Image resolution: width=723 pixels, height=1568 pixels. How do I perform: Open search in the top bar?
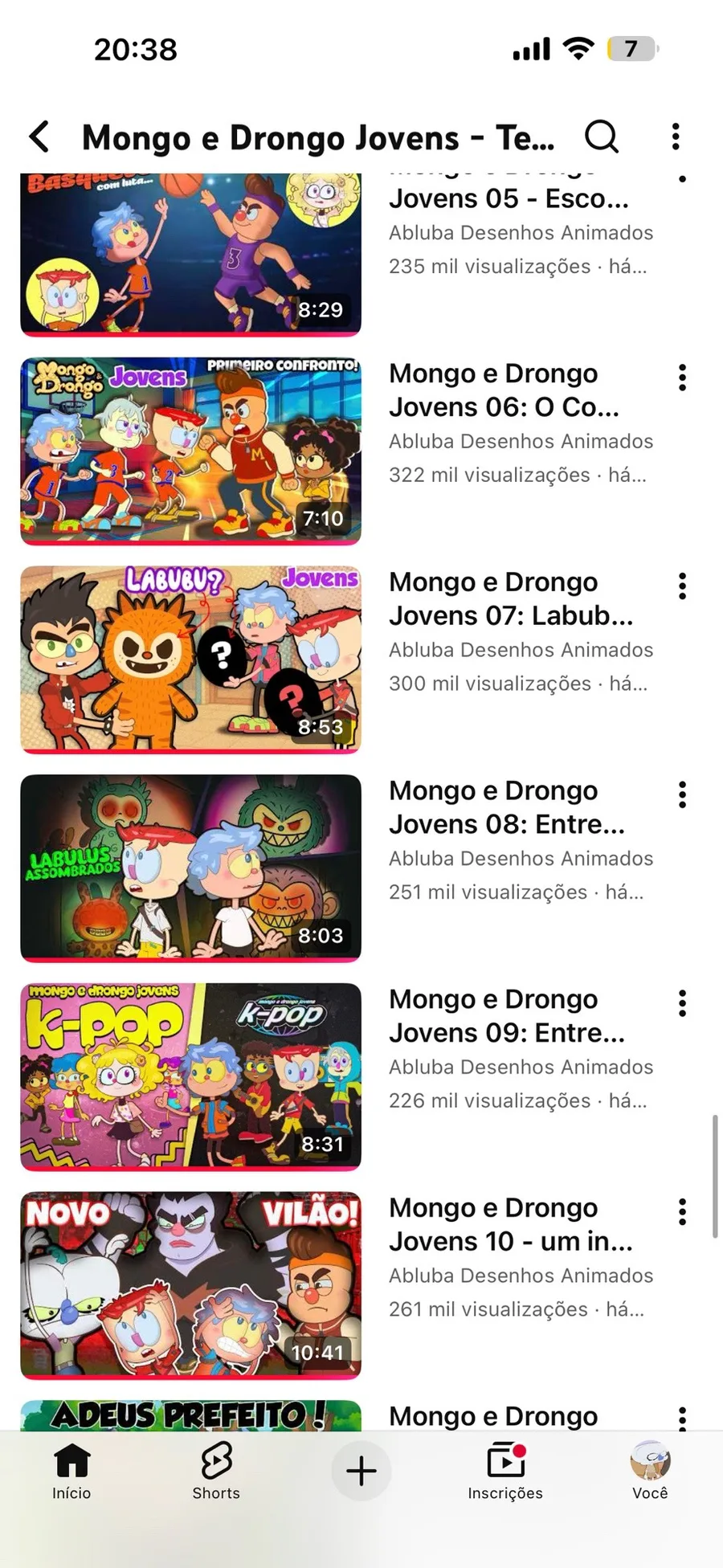[x=601, y=137]
